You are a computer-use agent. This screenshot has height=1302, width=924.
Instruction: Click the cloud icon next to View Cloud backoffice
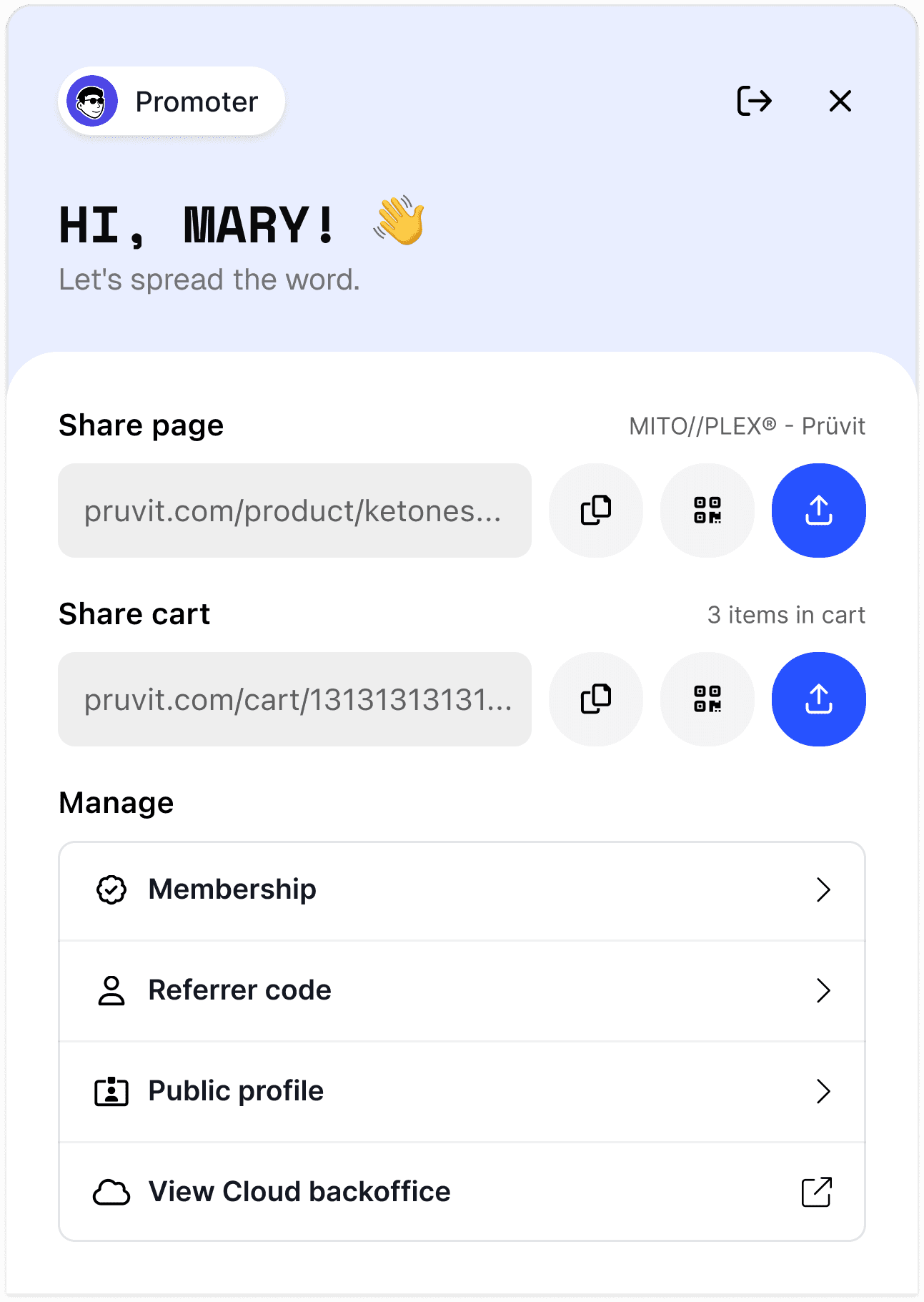pos(111,1191)
